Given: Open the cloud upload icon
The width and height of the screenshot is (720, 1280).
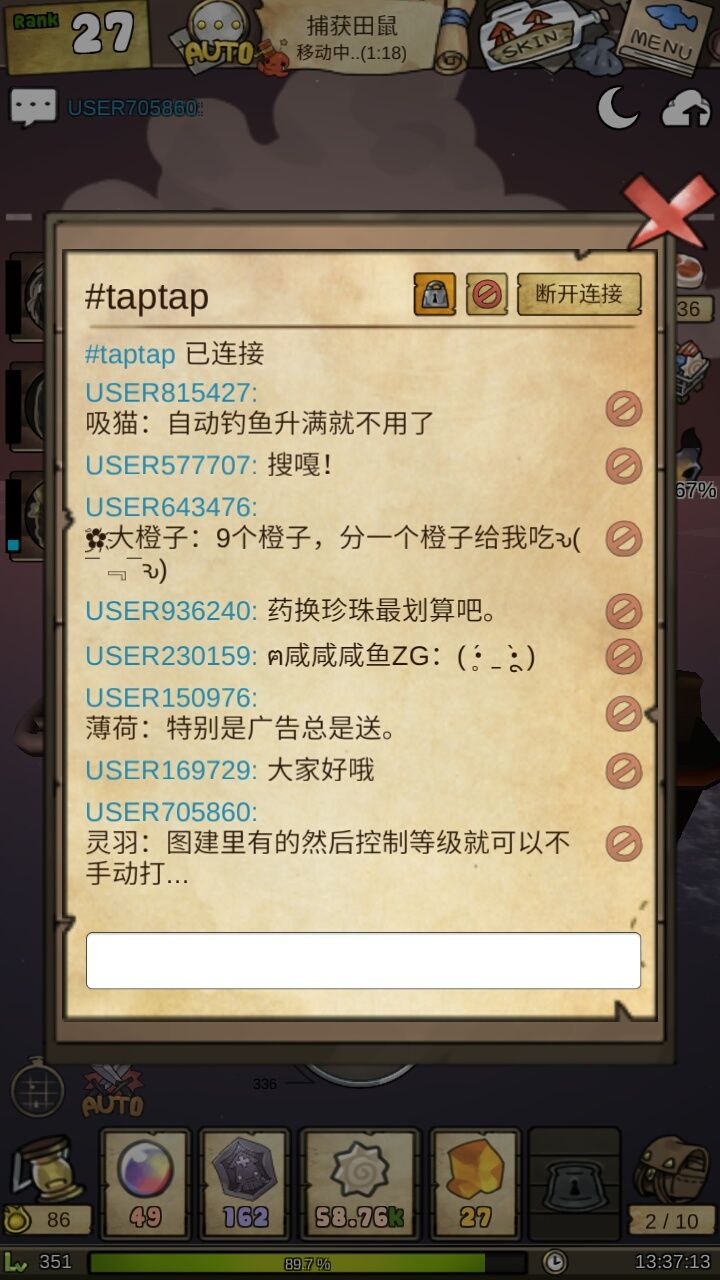Looking at the screenshot, I should (x=686, y=108).
